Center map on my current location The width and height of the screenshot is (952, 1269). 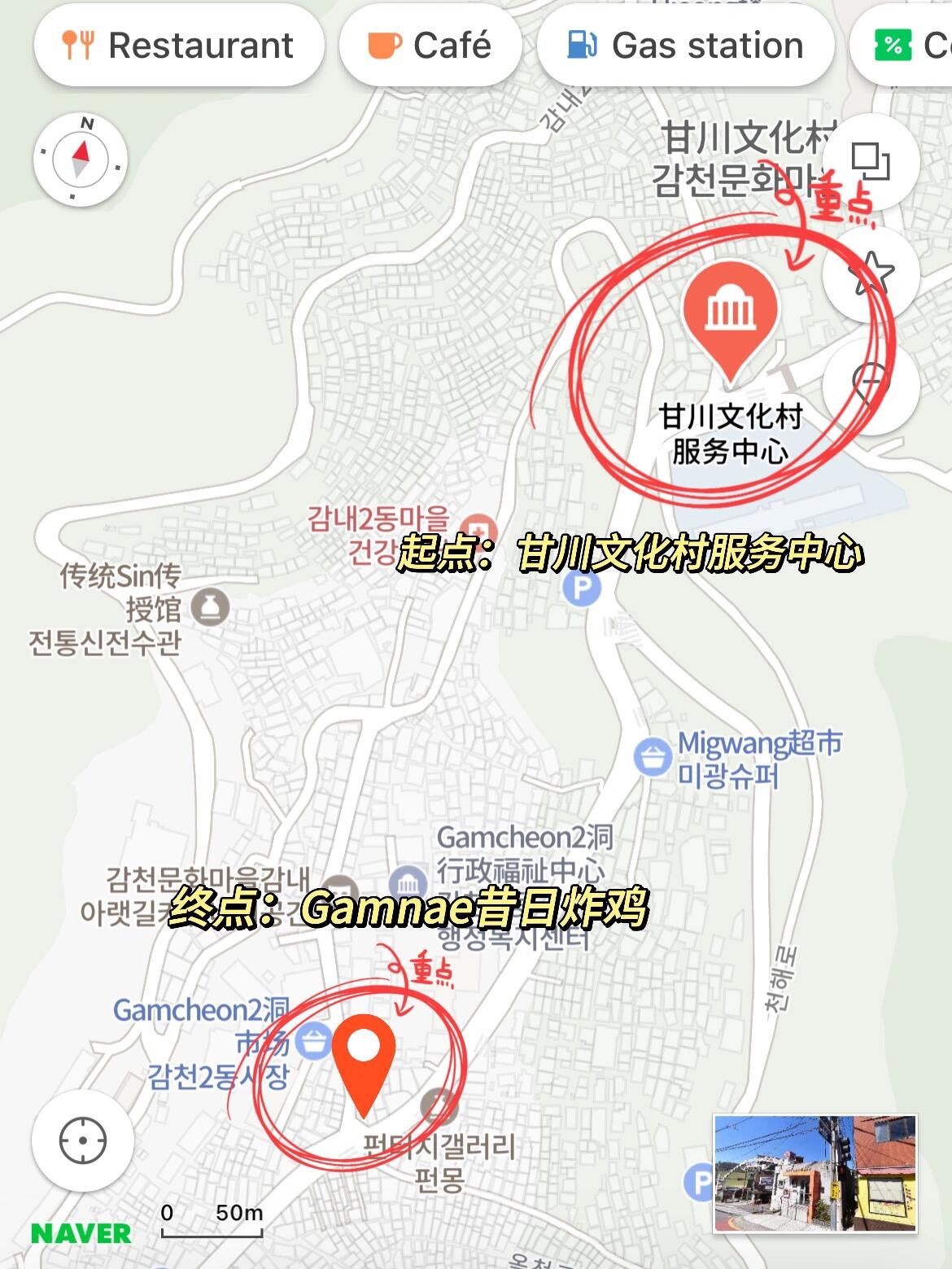click(x=83, y=1140)
